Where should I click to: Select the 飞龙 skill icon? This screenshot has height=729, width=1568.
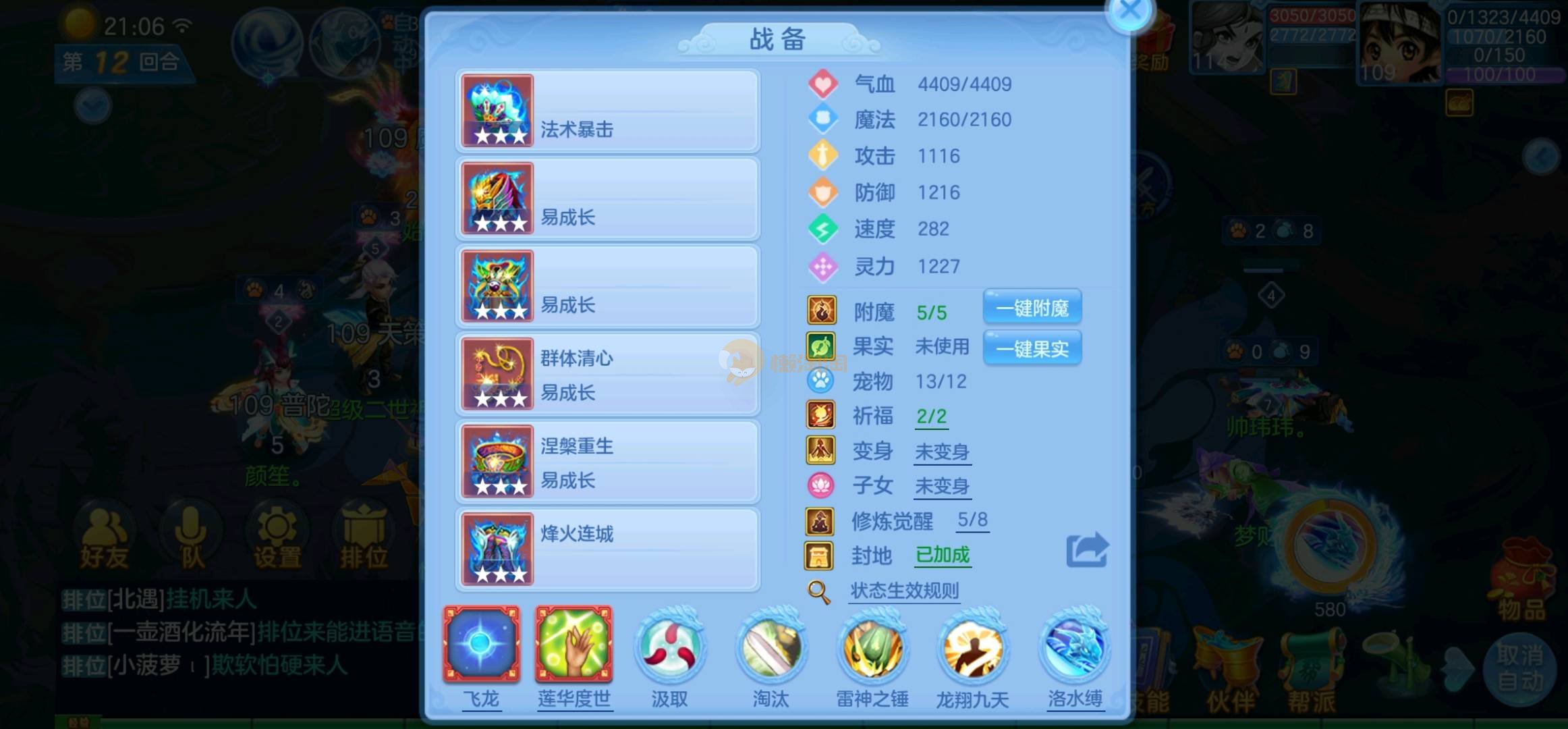[x=481, y=645]
